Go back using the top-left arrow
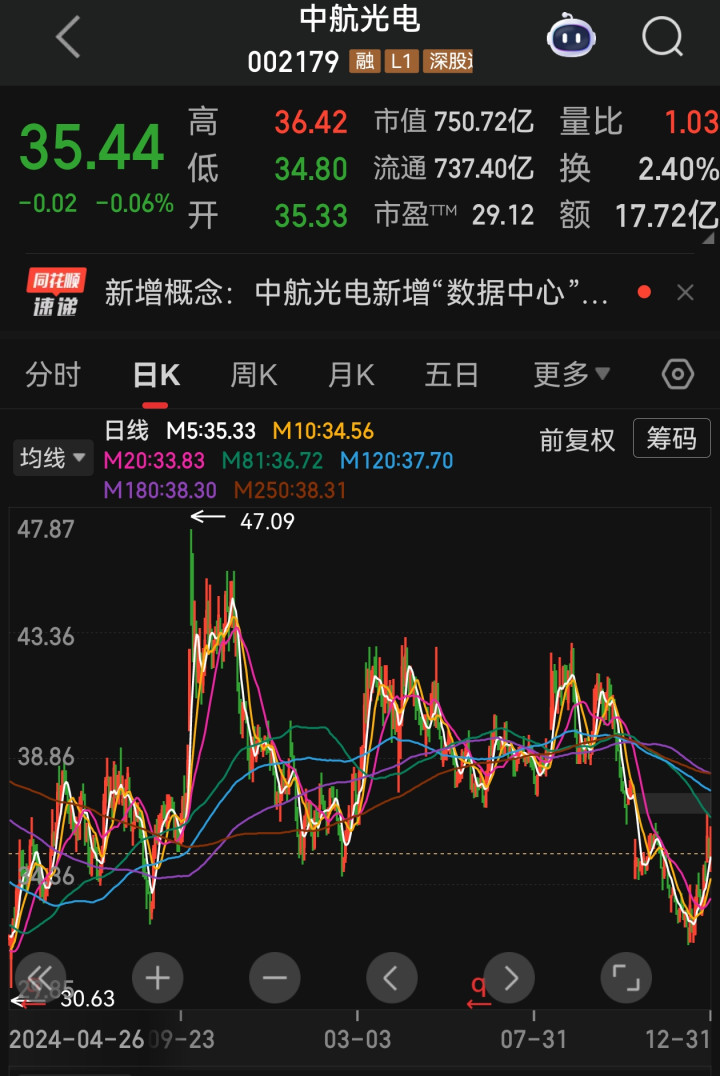The height and width of the screenshot is (1076, 720). (x=68, y=37)
